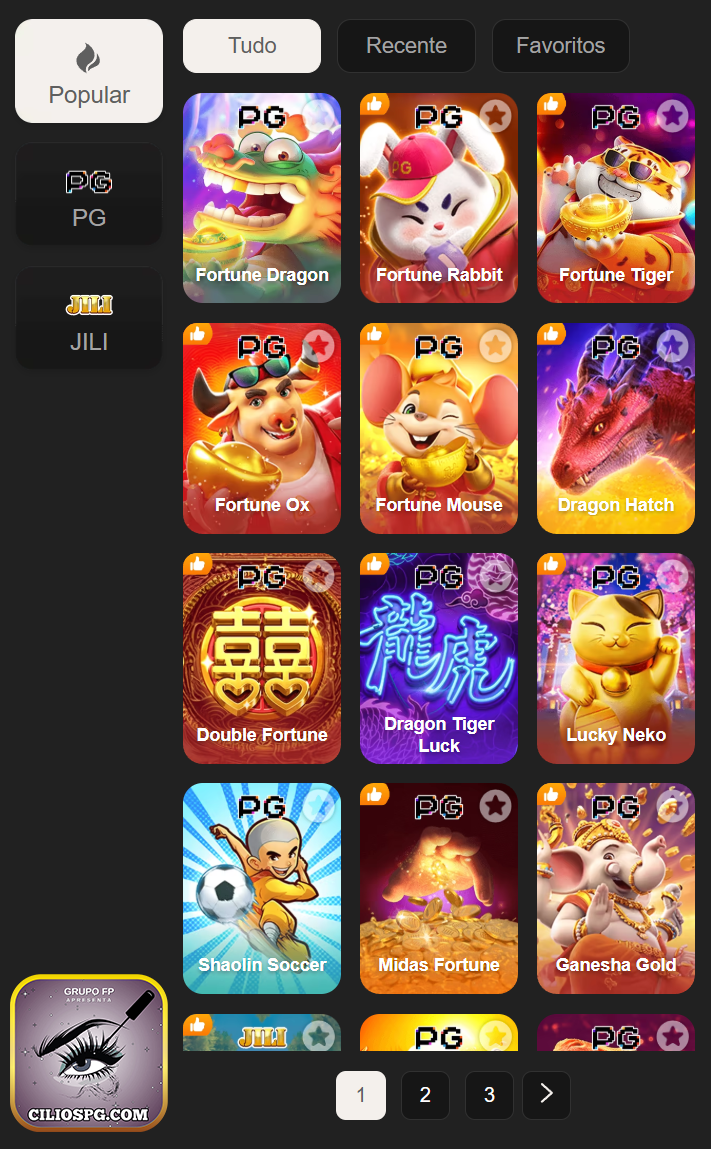
Task: Open Ganesha Gold game
Action: click(x=616, y=890)
